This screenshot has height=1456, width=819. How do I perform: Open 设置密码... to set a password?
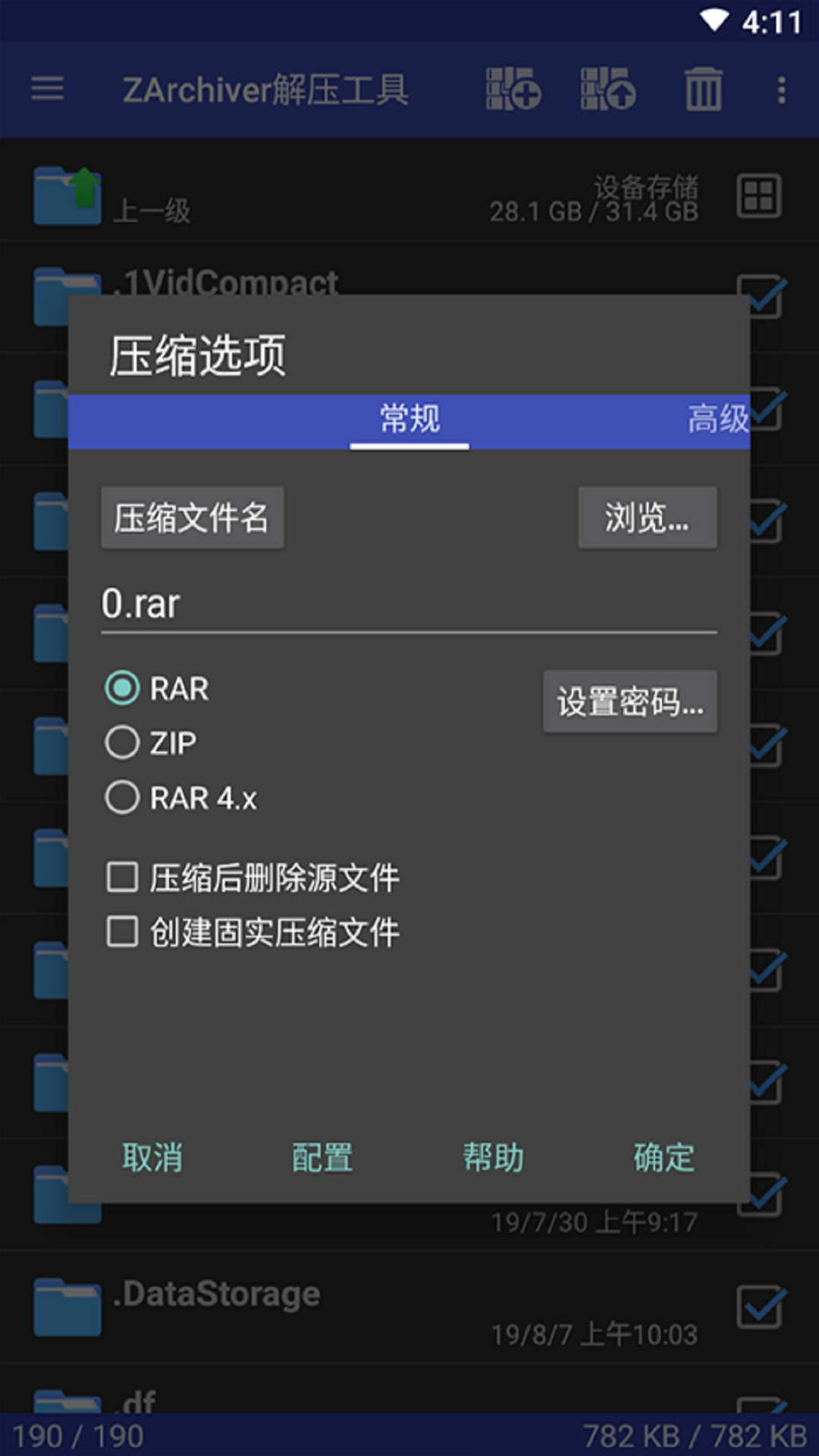[x=629, y=701]
